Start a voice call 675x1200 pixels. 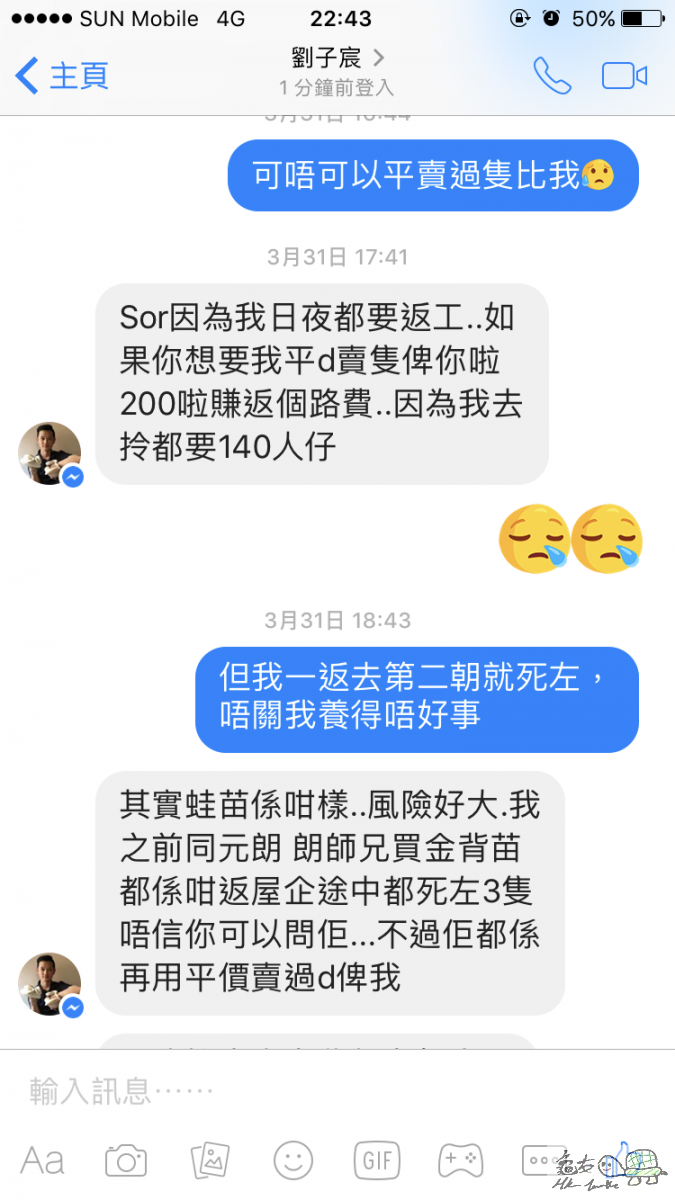pyautogui.click(x=551, y=76)
